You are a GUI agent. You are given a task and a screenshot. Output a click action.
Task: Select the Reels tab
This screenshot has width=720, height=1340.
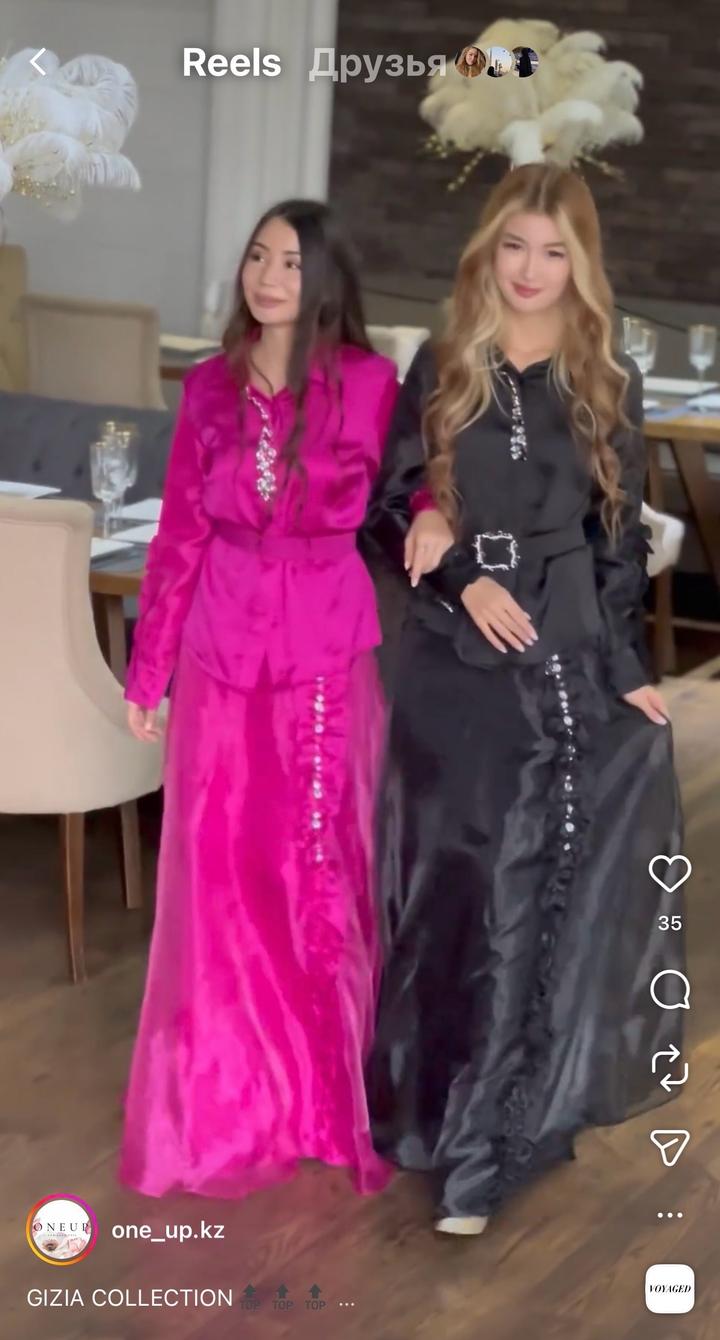point(231,63)
